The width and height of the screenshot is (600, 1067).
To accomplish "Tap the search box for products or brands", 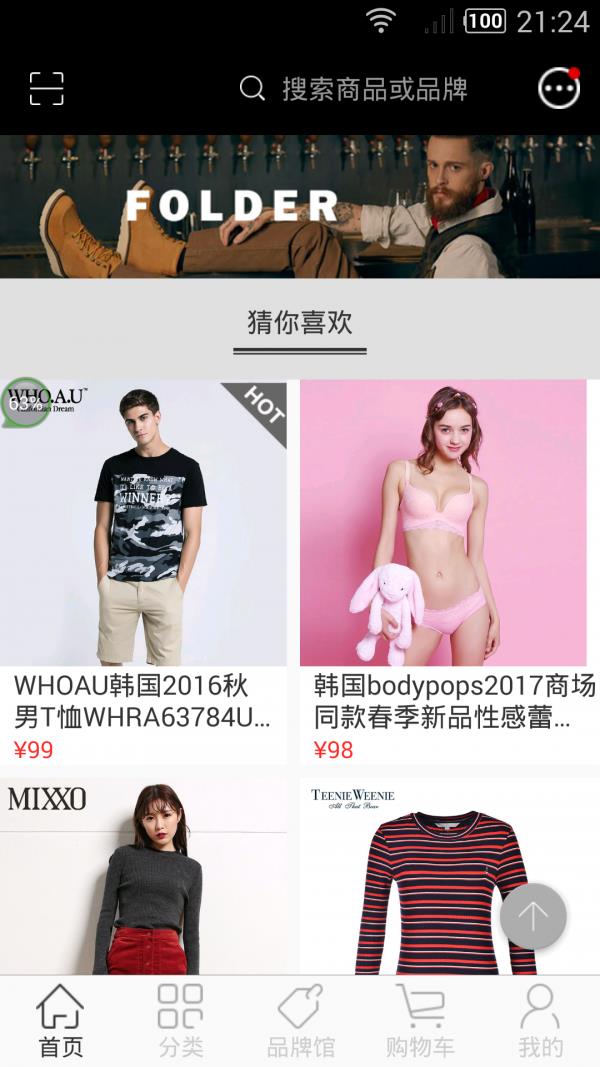I will pos(354,89).
